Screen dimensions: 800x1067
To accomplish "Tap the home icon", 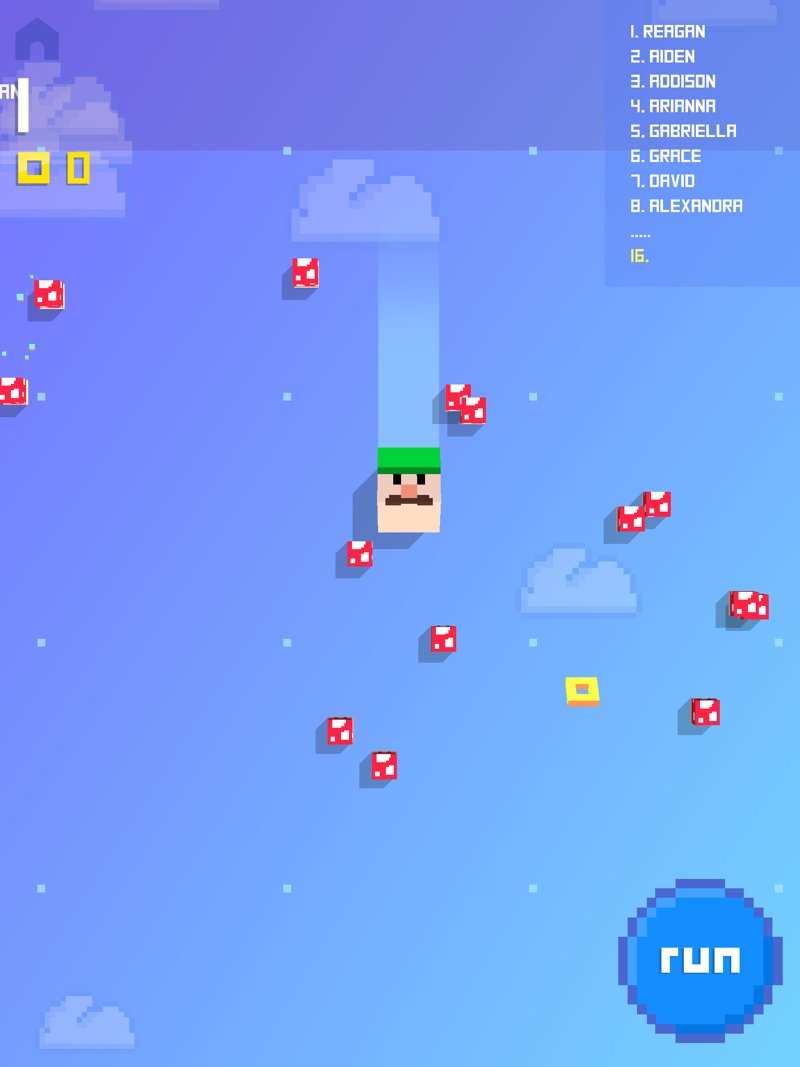I will coord(37,41).
